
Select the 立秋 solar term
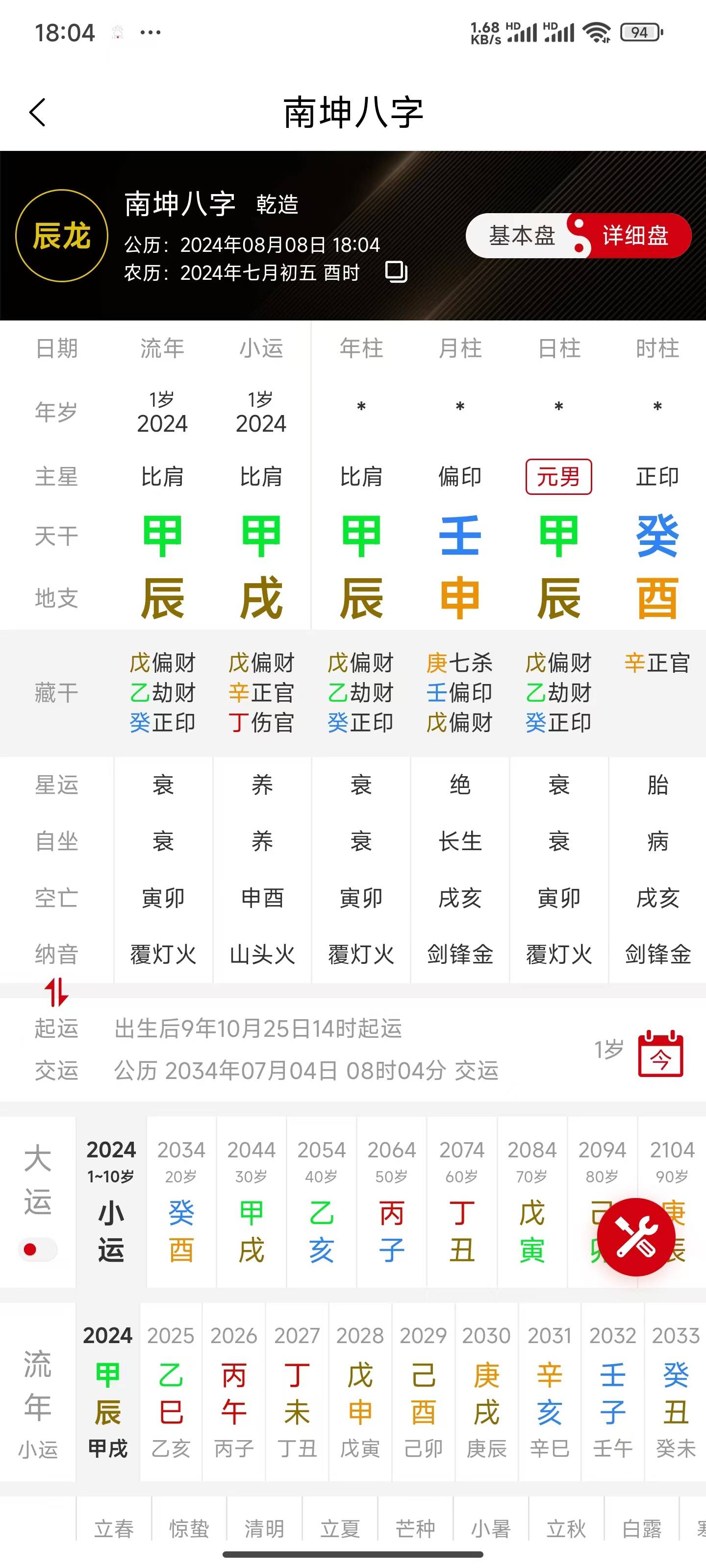click(566, 1528)
